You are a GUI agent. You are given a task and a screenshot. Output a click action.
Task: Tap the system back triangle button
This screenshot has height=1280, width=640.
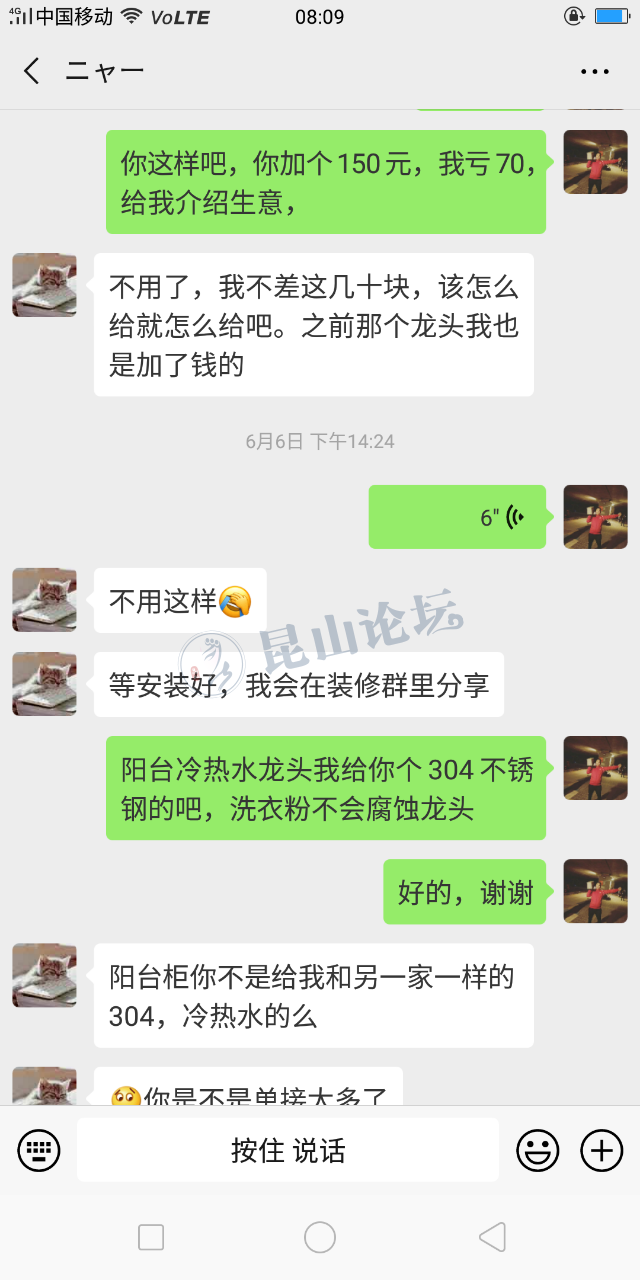point(491,1237)
